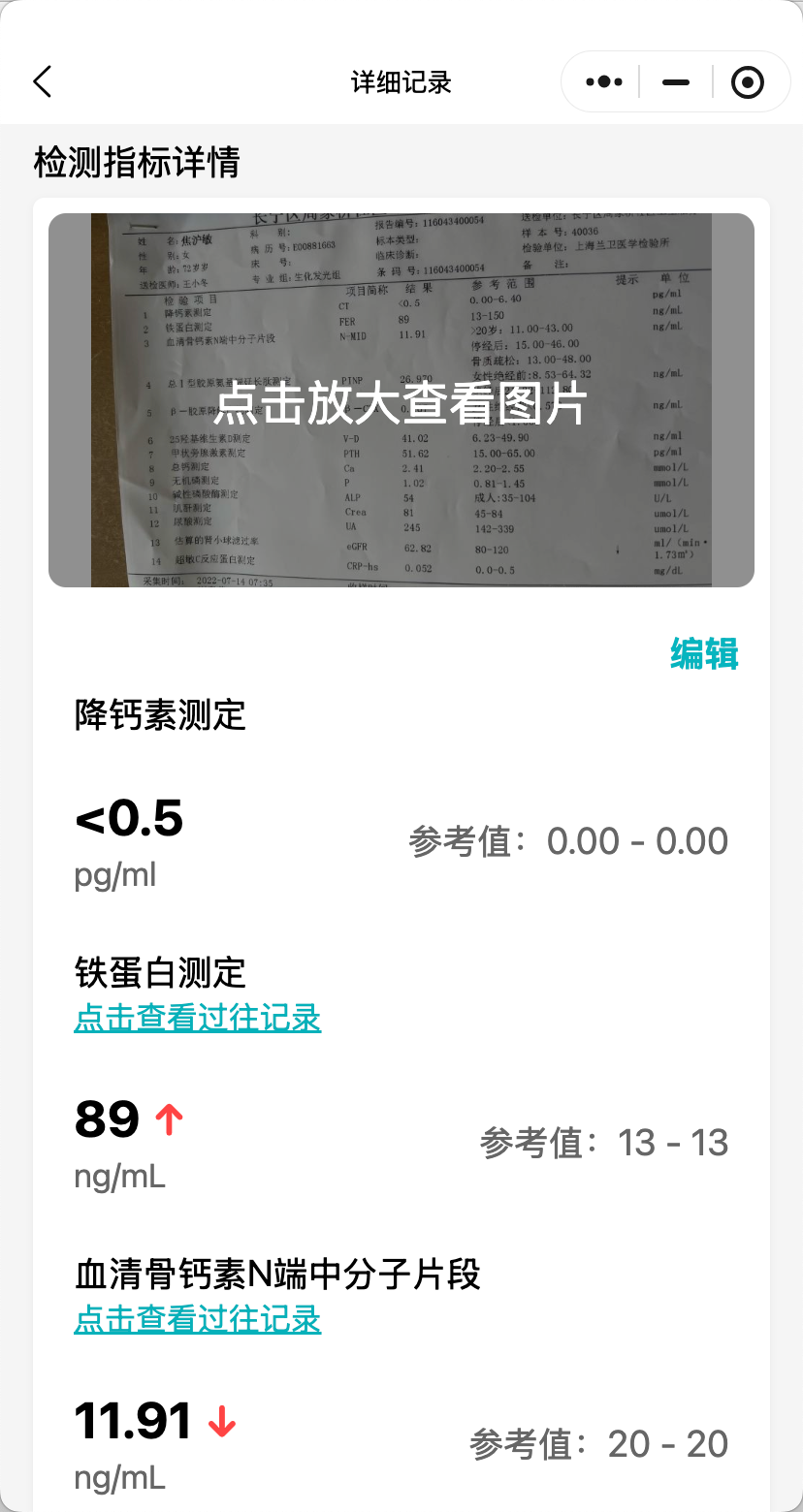Open the mini program three-dot menu
This screenshot has height=1512, width=803.
pos(604,82)
